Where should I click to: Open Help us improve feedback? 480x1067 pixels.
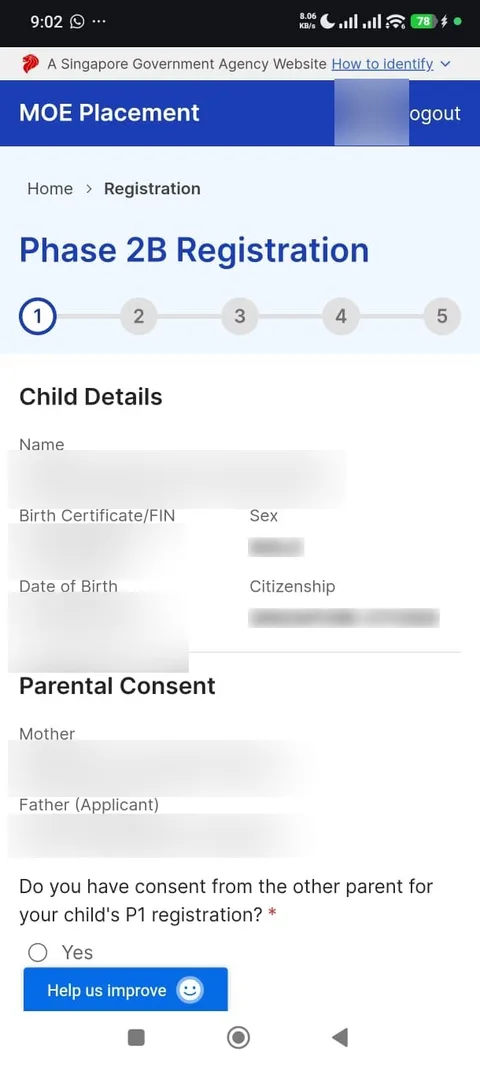(125, 989)
